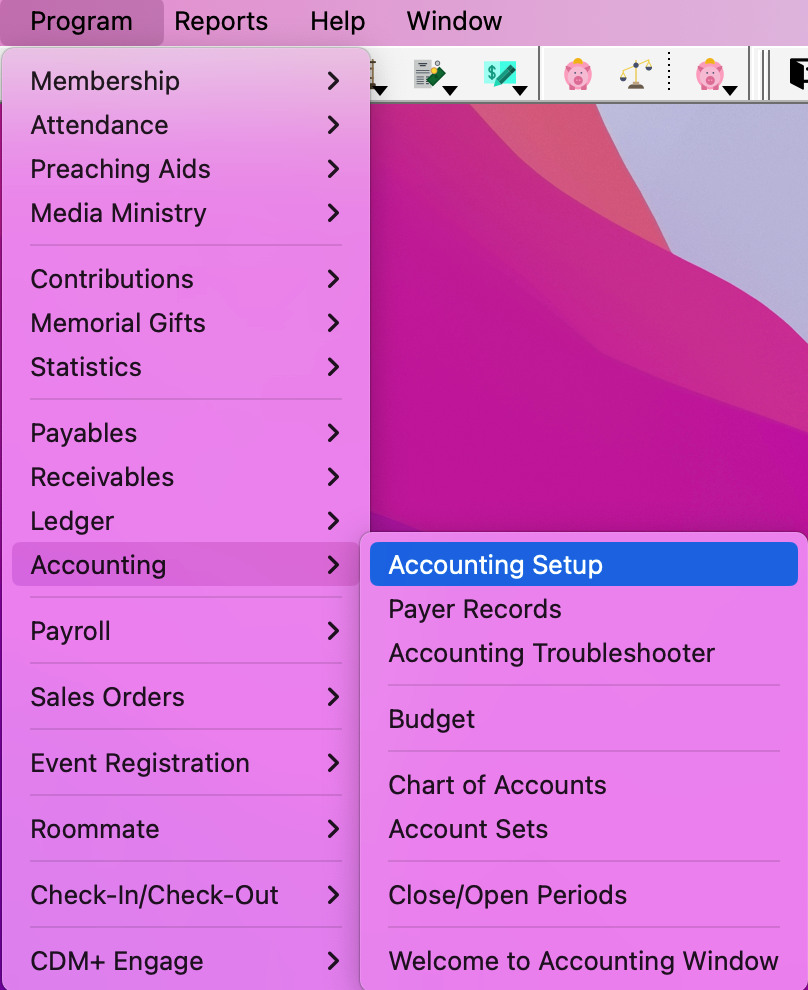Open the Membership submenu
The height and width of the screenshot is (990, 808).
pyautogui.click(x=105, y=81)
